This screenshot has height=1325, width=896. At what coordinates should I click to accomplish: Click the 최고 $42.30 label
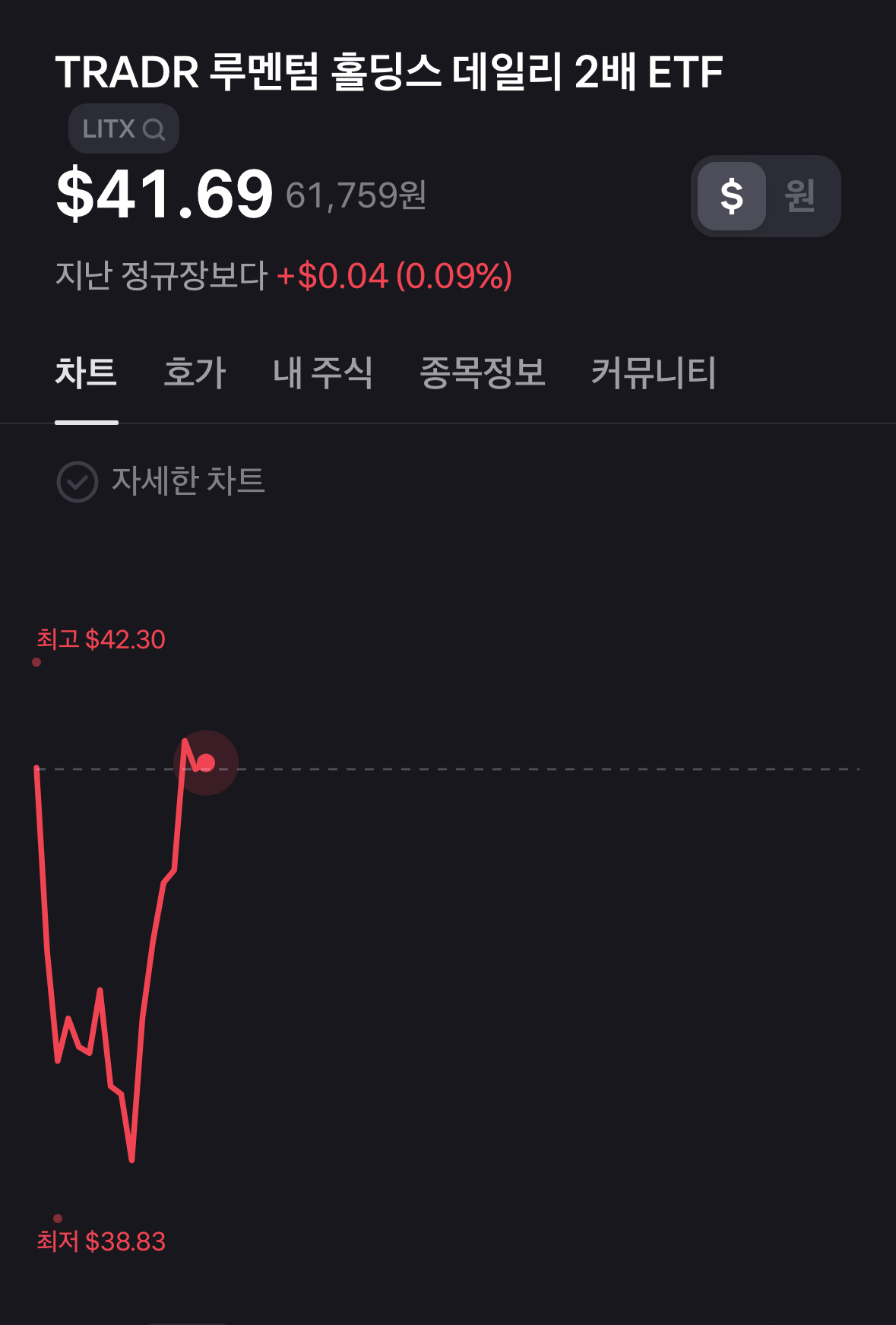click(x=103, y=639)
